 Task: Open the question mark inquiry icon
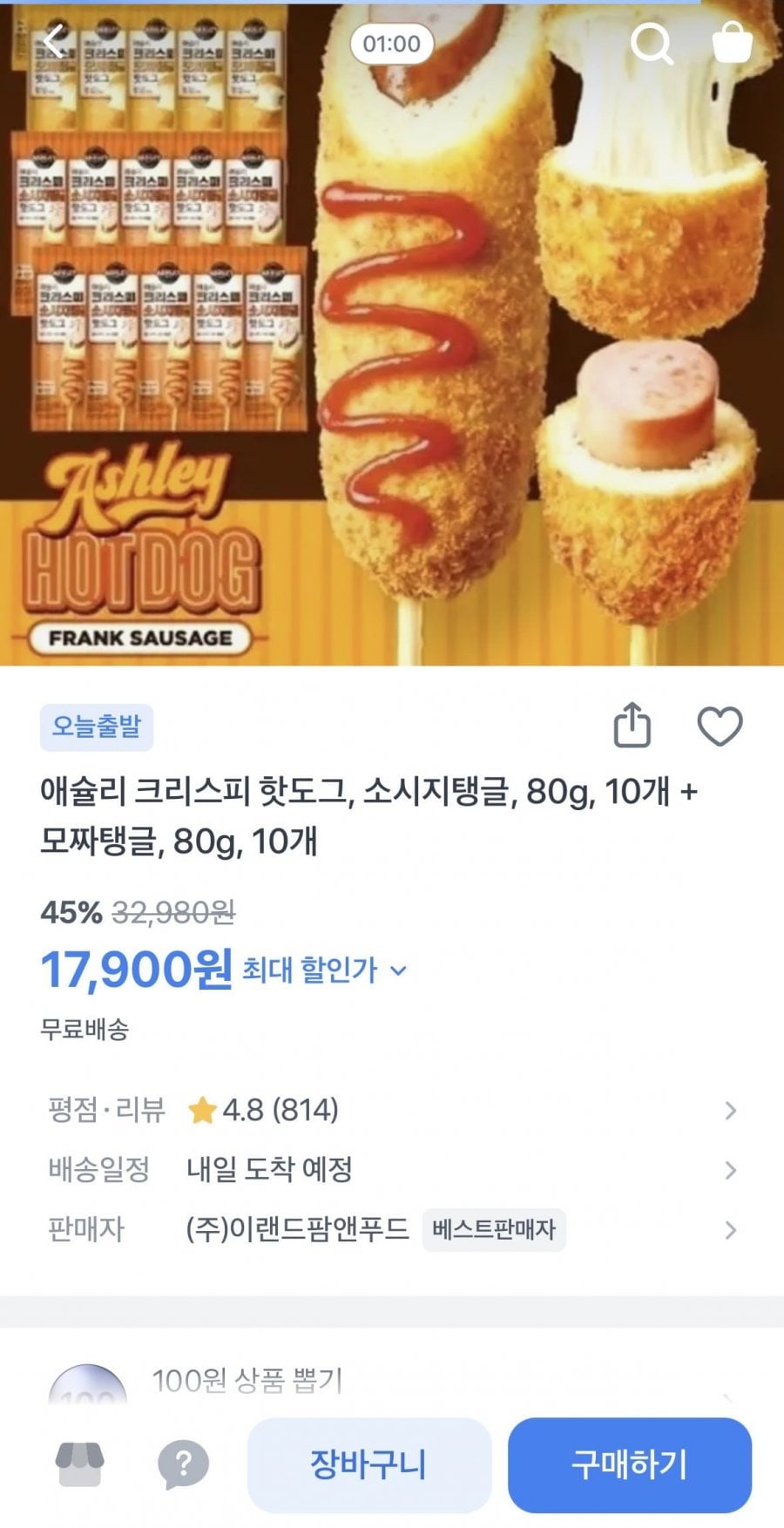[x=183, y=1464]
